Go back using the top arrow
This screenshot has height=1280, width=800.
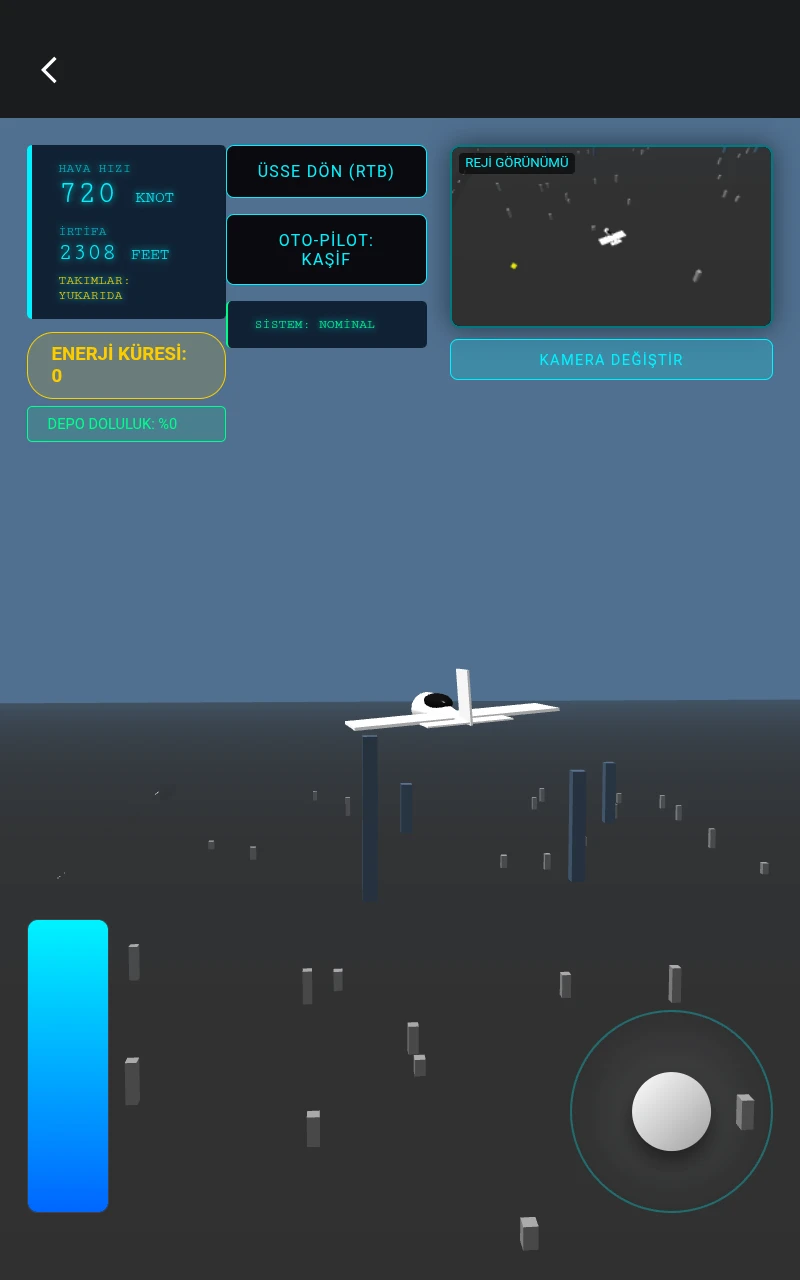coord(49,70)
